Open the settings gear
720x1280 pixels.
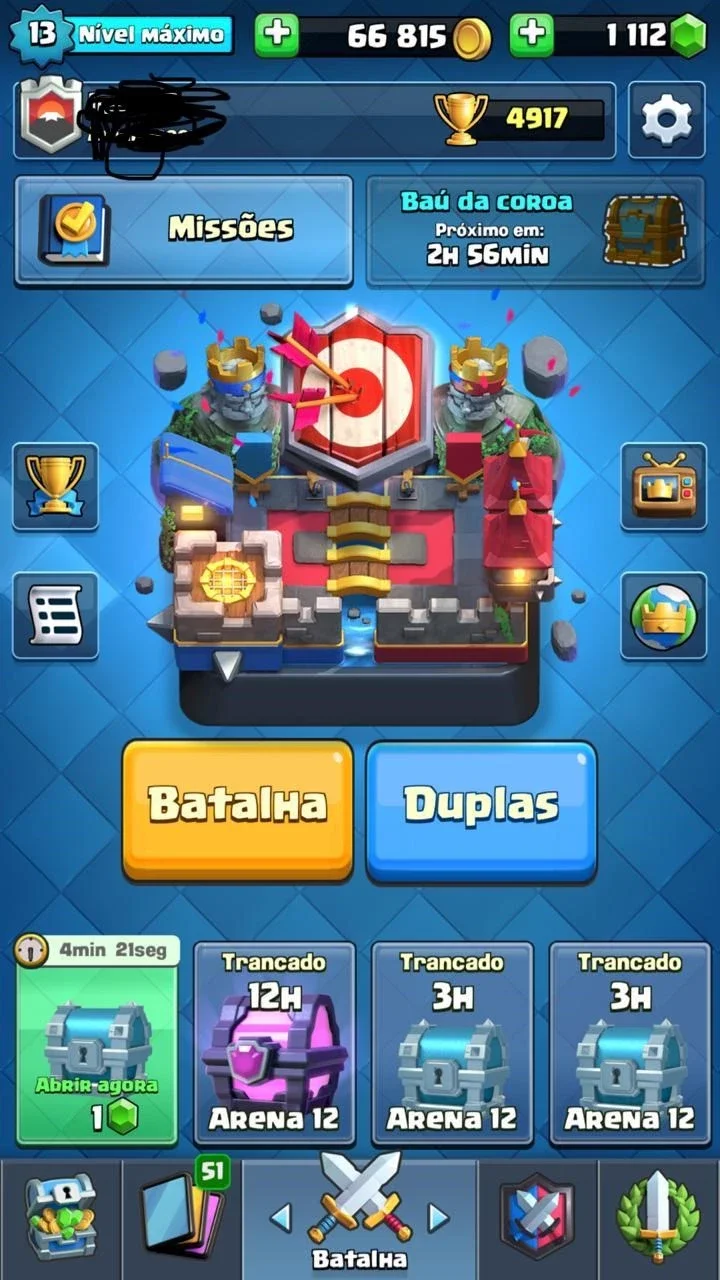[x=666, y=120]
